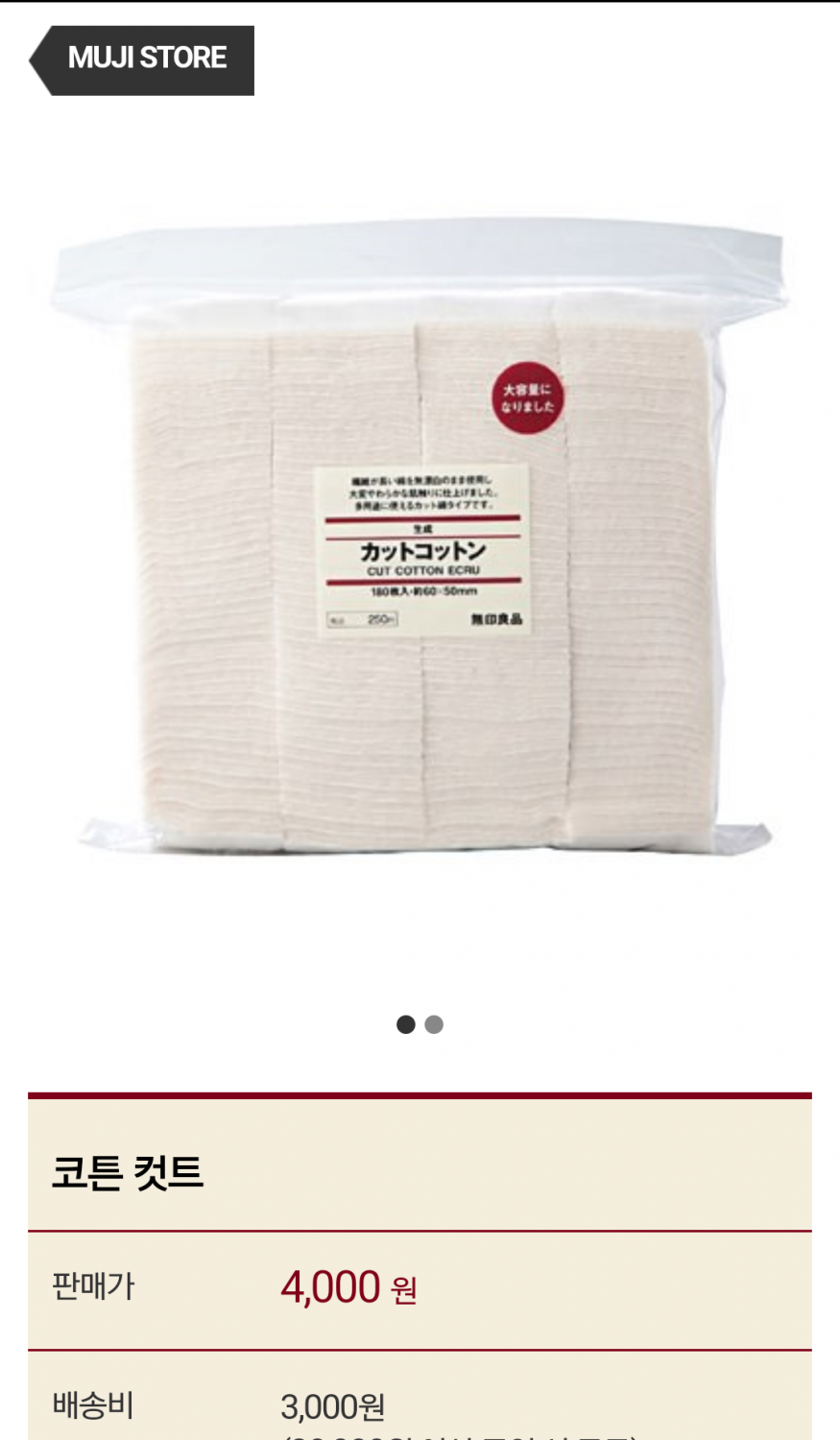
Task: Switch to the second product image dot
Action: click(x=434, y=1024)
